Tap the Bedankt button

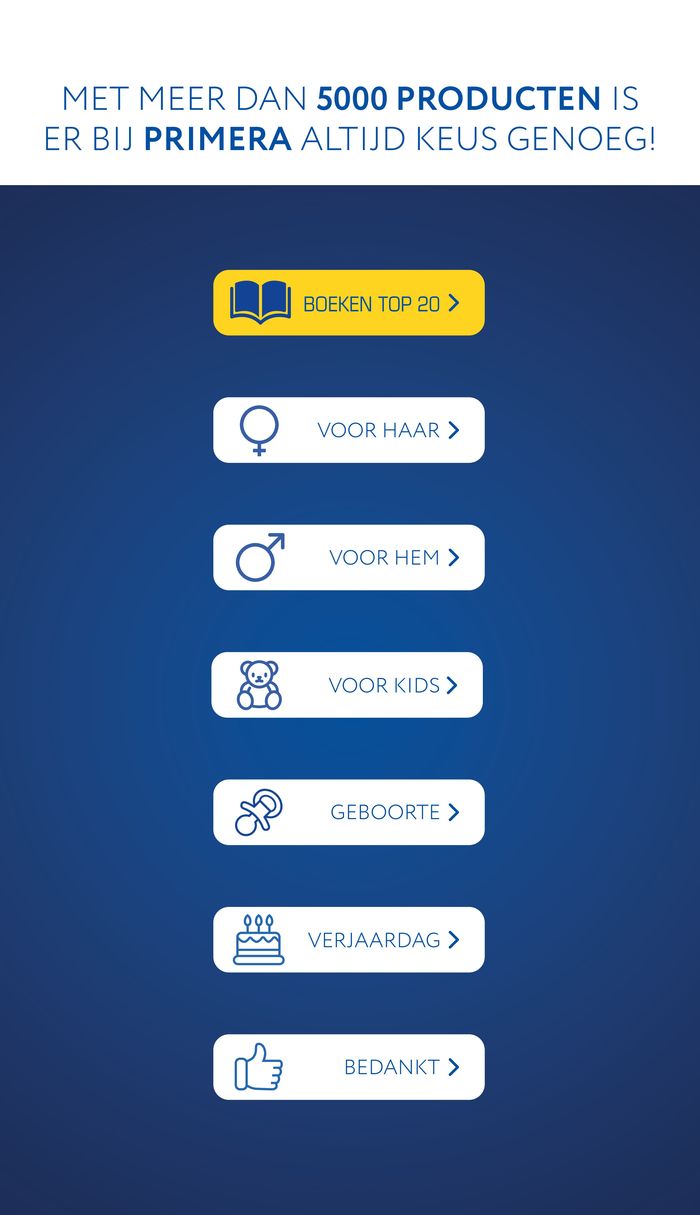[348, 1067]
